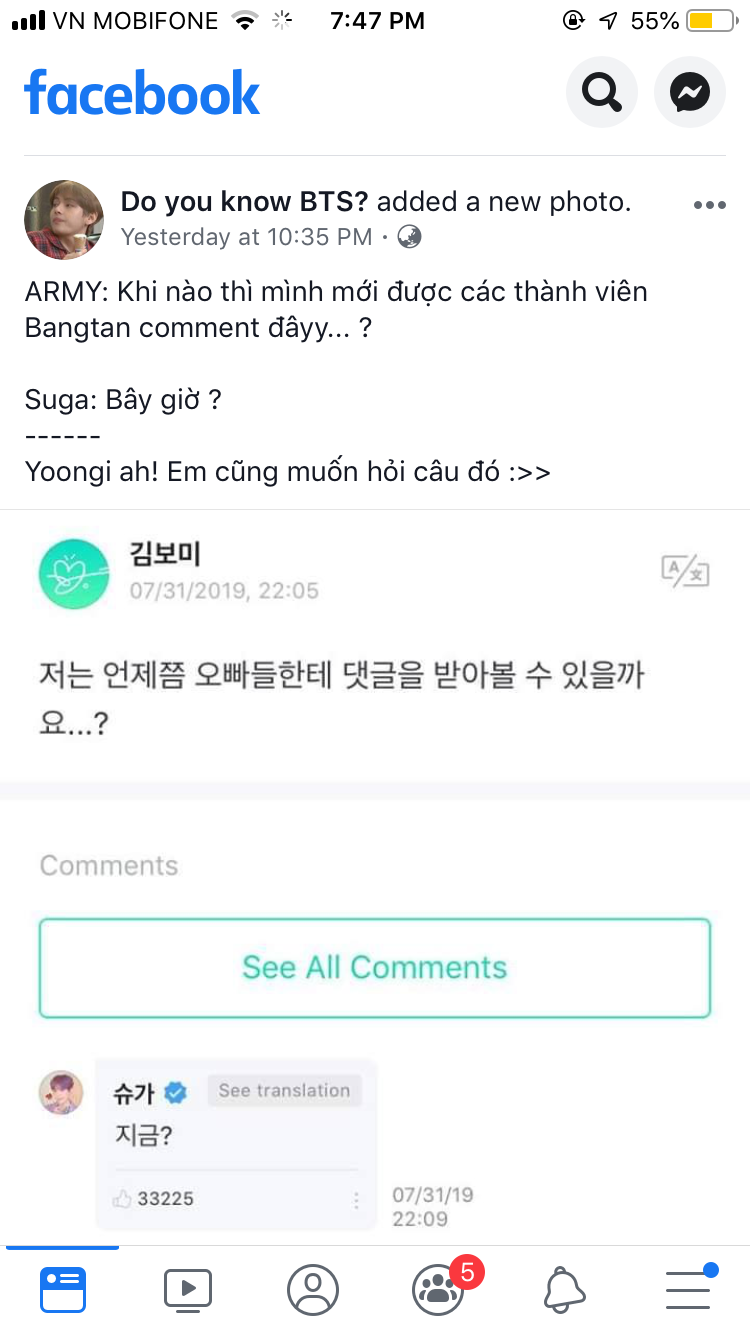Switch to the News Feed tab
This screenshot has width=750, height=1334.
point(63,1289)
